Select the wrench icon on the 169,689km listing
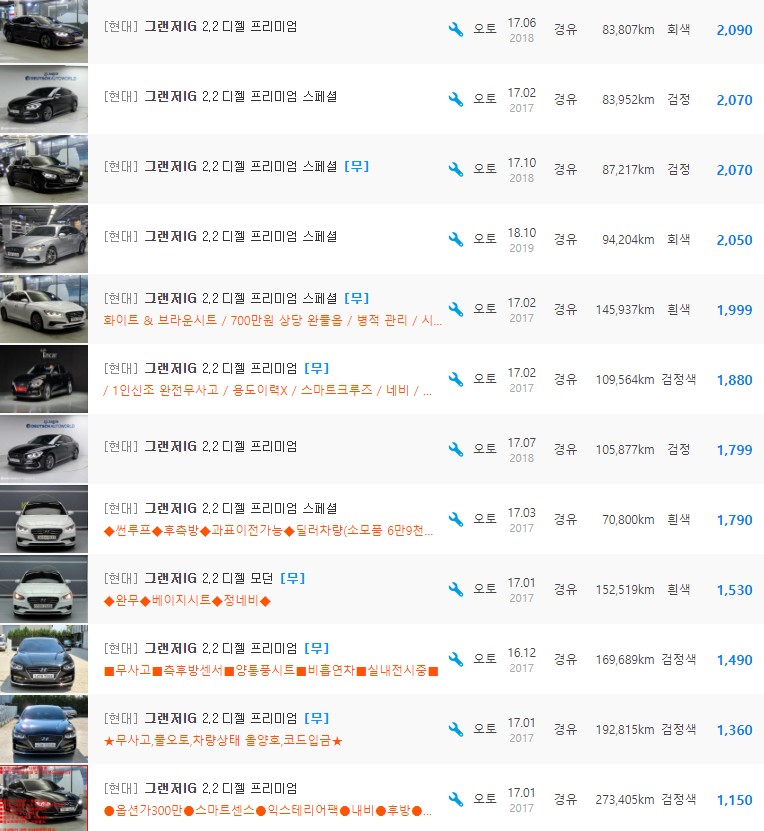 coord(455,658)
